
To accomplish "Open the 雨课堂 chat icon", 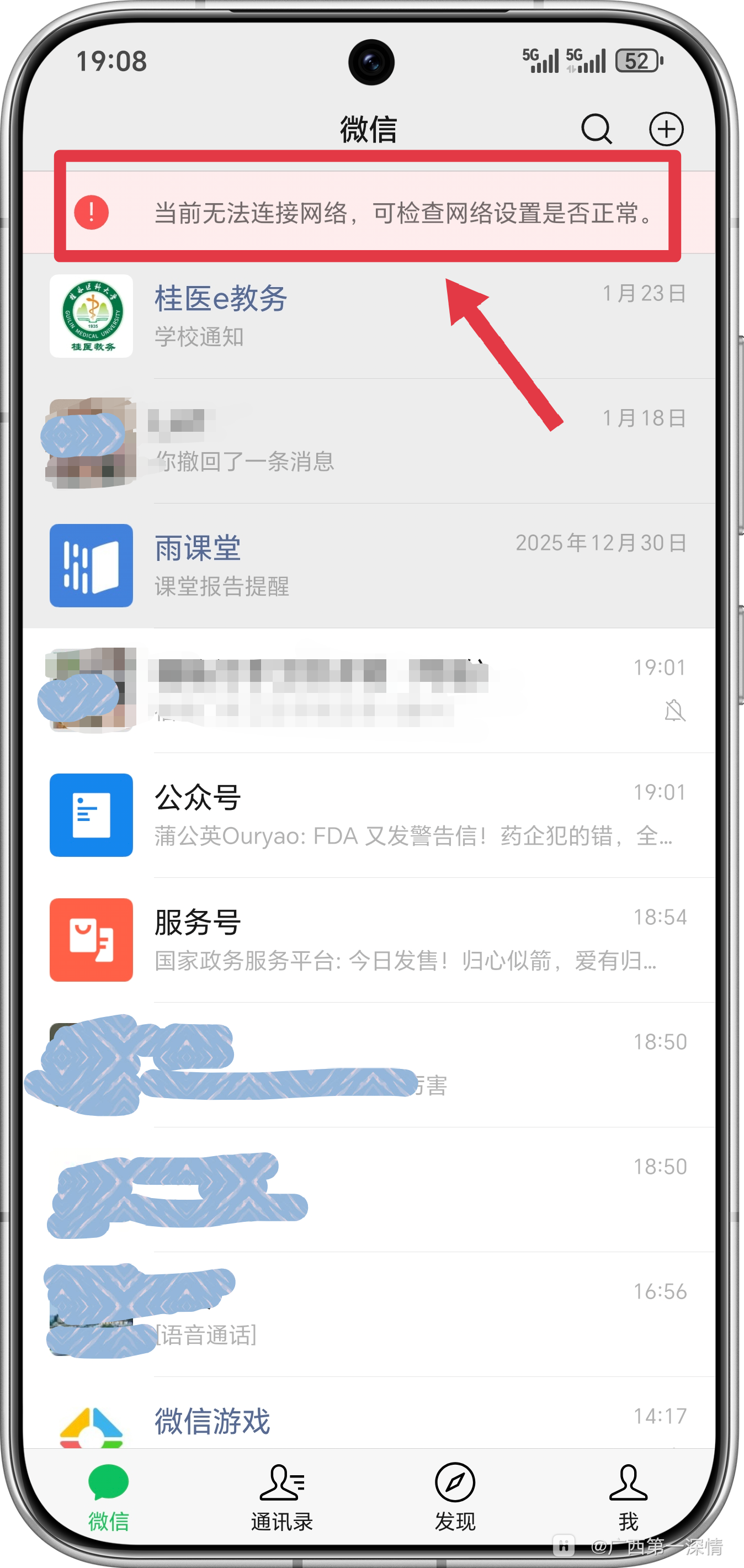I will coord(91,565).
